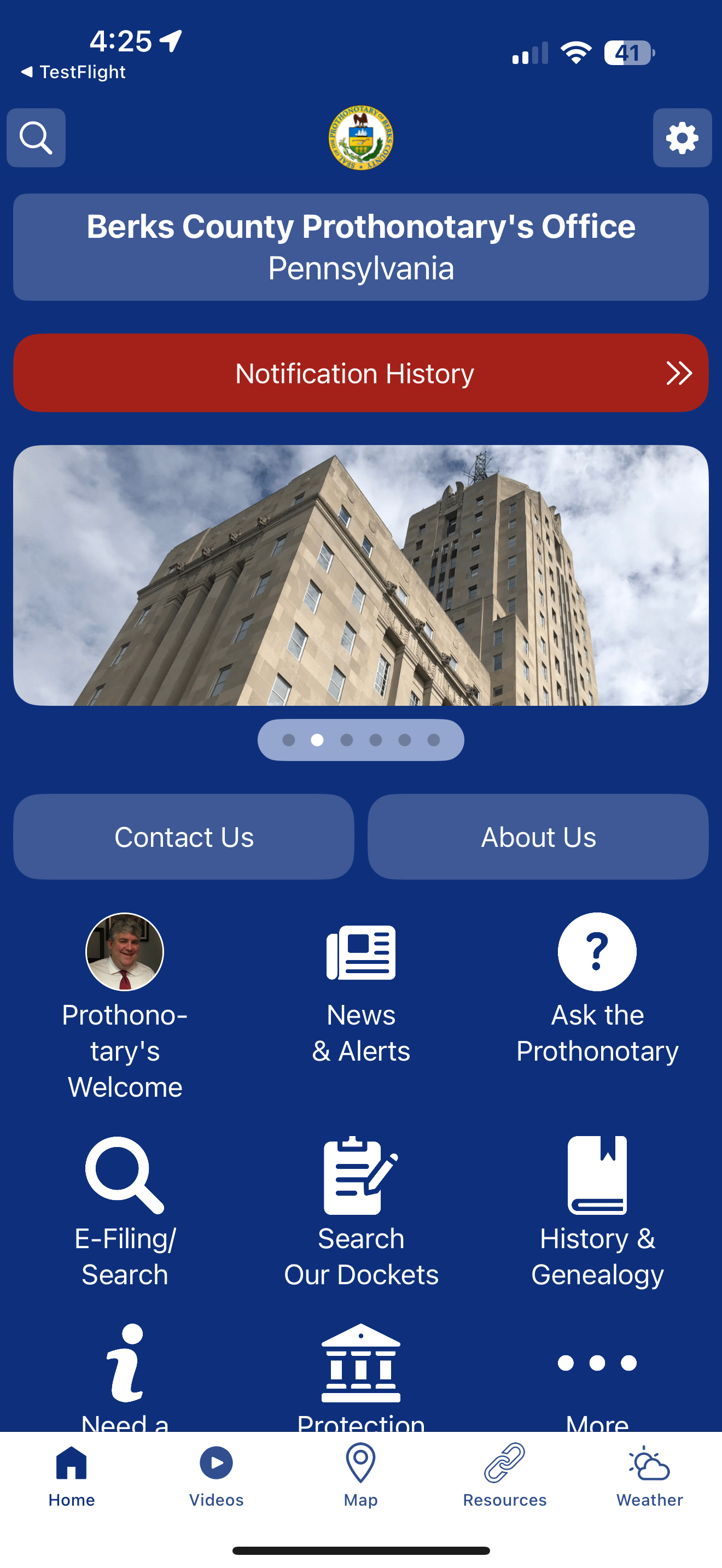Select the Protection courthouse icon

[x=360, y=1364]
